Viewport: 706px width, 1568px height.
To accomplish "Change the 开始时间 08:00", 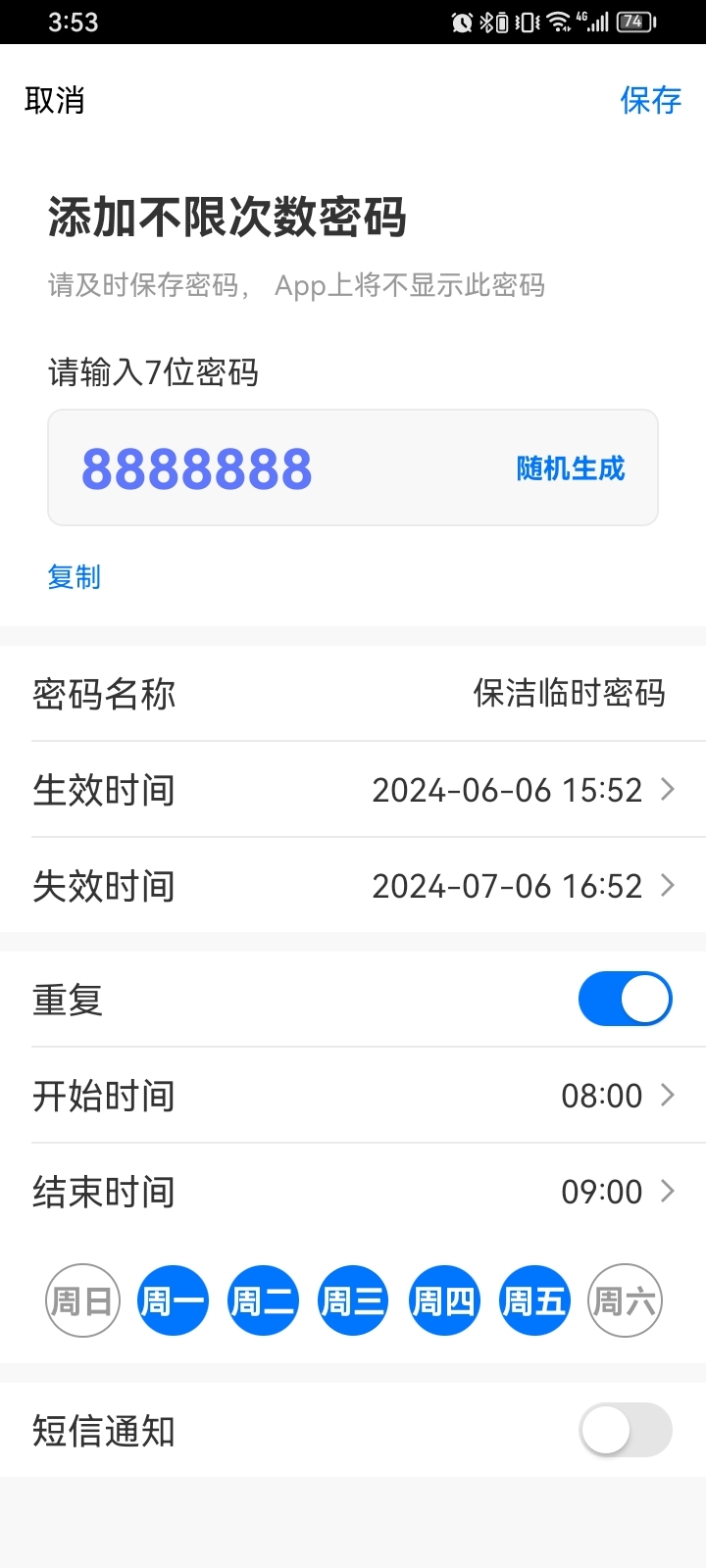I will pyautogui.click(x=353, y=1095).
